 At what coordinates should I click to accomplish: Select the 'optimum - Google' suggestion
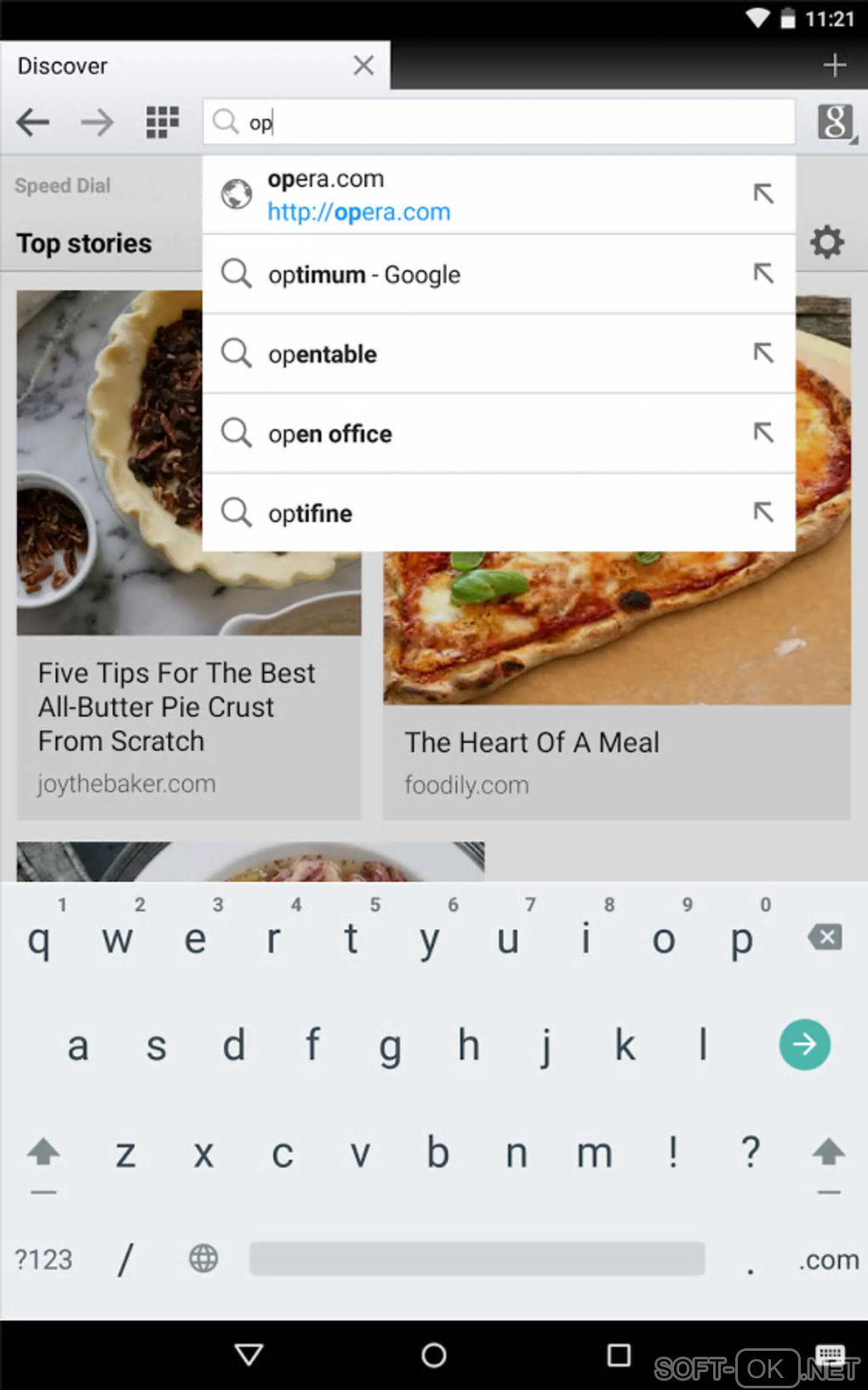coord(460,274)
